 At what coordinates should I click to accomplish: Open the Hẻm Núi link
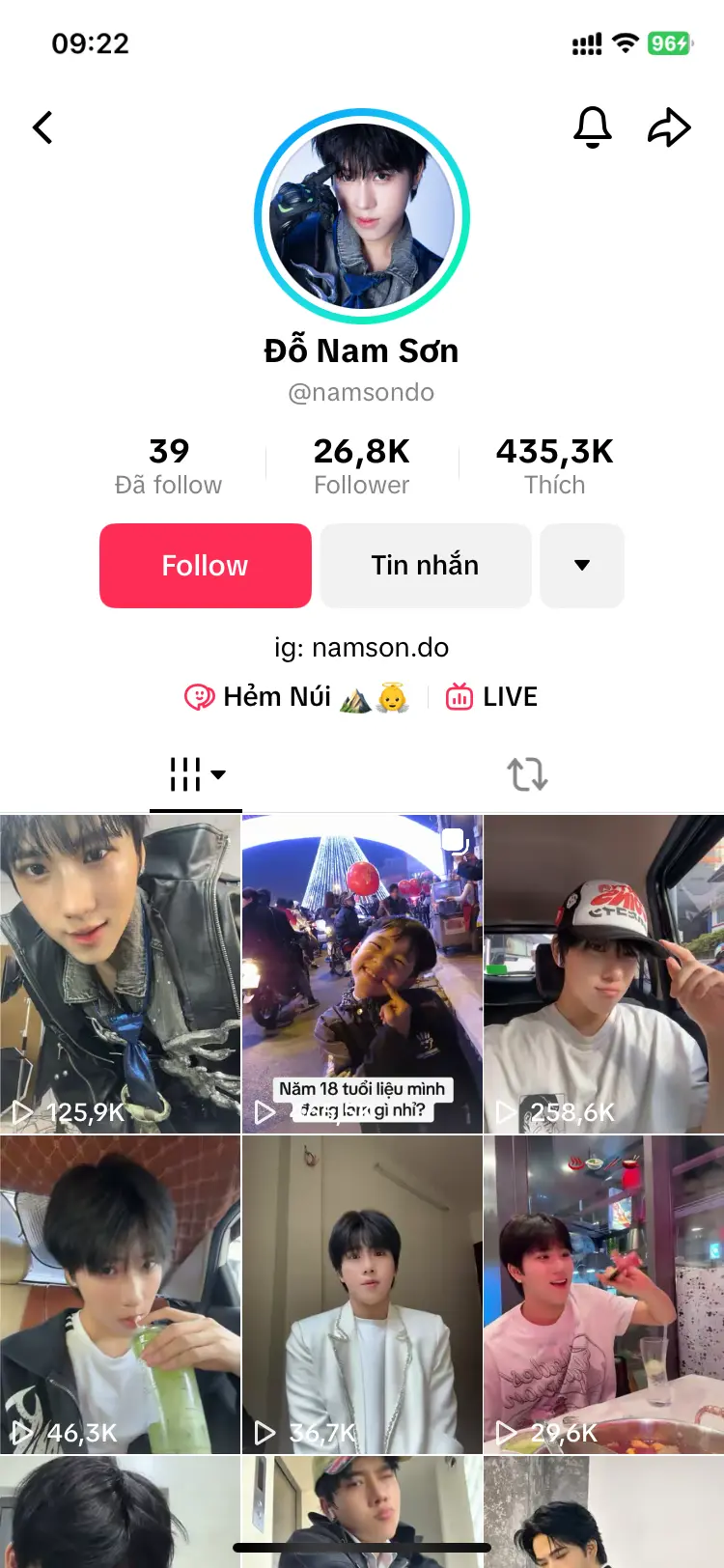[x=297, y=697]
